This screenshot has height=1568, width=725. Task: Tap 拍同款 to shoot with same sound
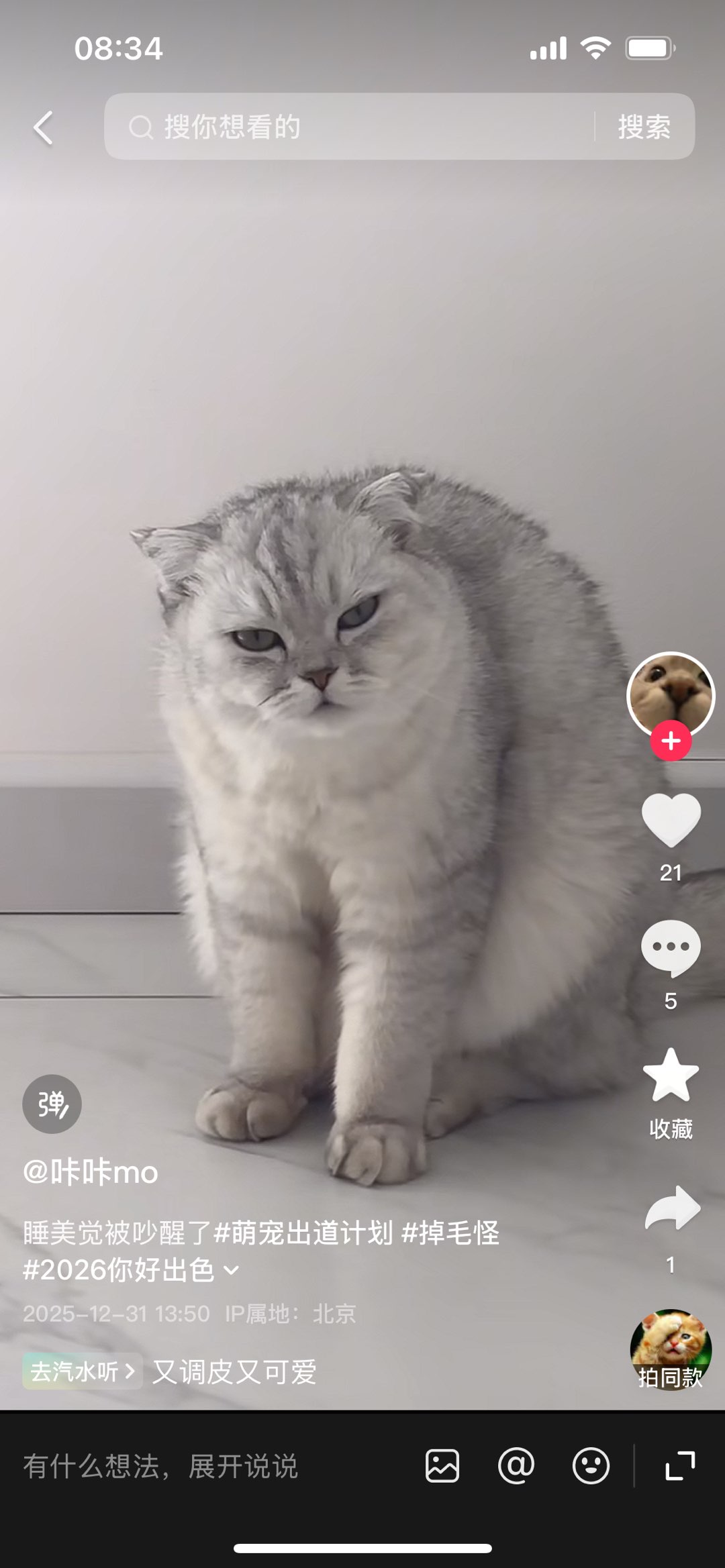(670, 1349)
